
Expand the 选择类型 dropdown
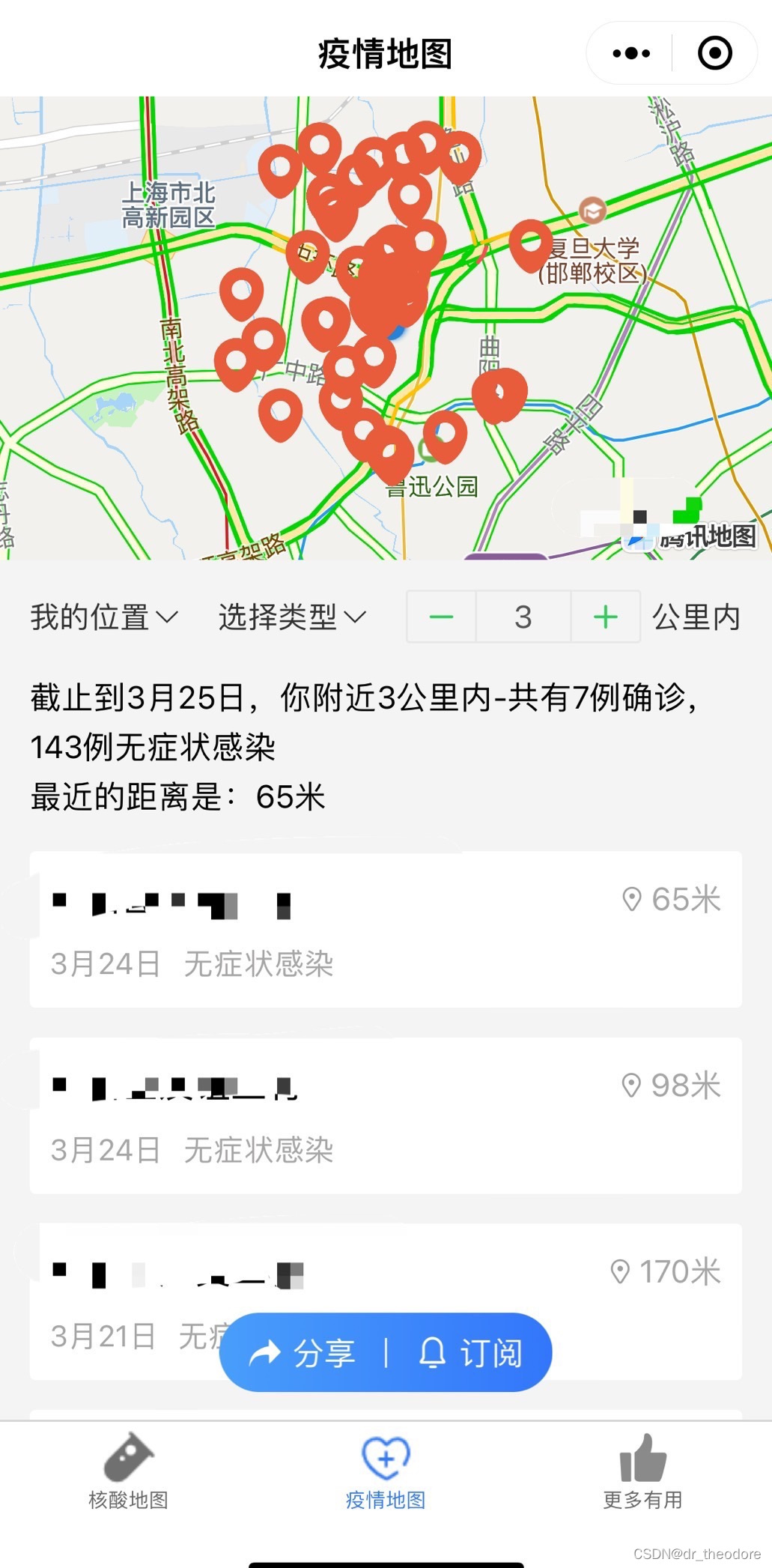[292, 617]
